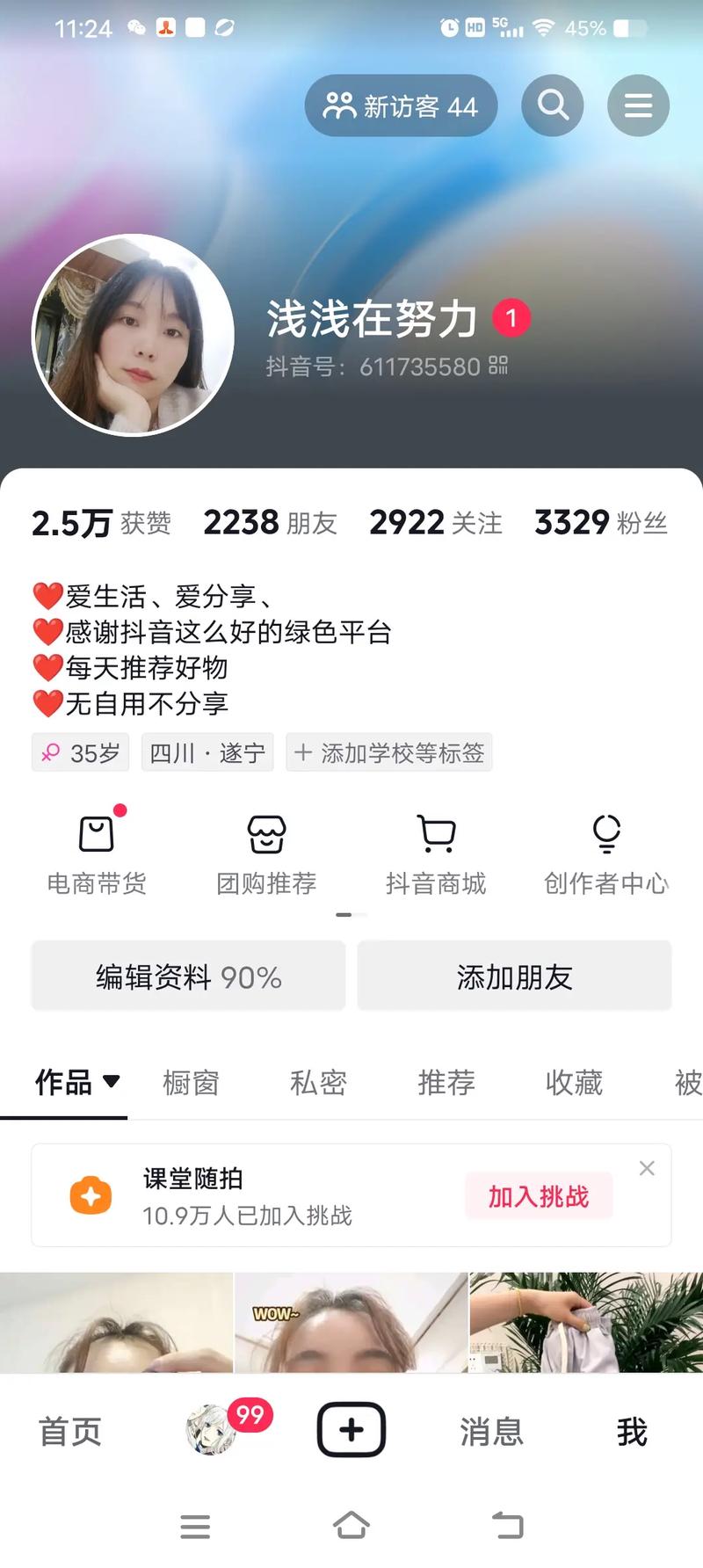Viewport: 703px width, 1568px height.
Task: Open the 创作者中心 creator center
Action: pos(606,851)
